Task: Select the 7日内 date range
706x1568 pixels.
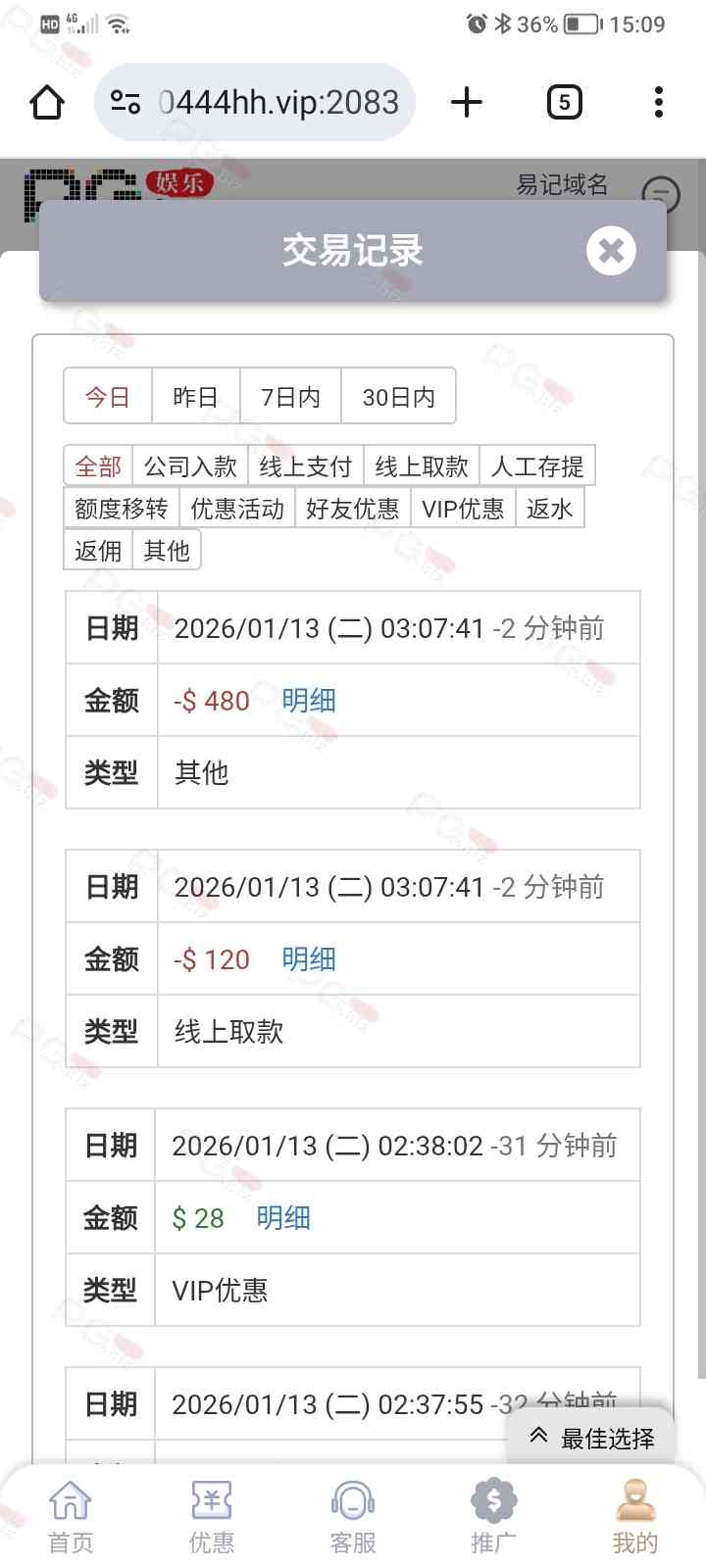Action: click(290, 397)
